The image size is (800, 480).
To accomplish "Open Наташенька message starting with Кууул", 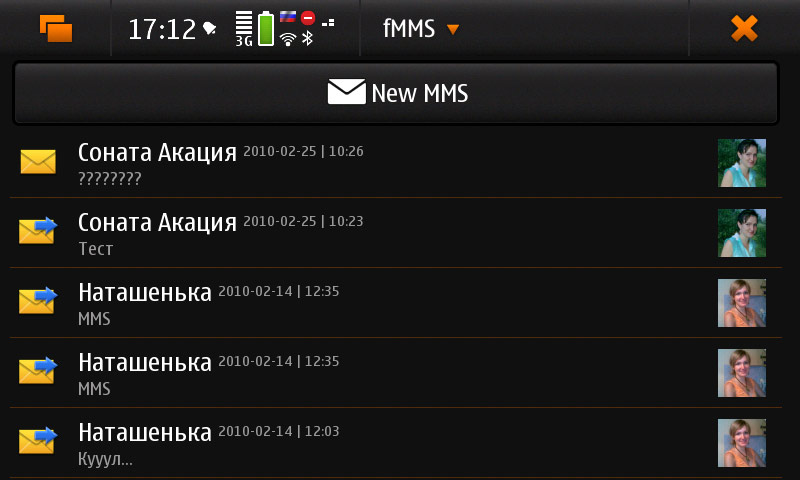I will 380,443.
